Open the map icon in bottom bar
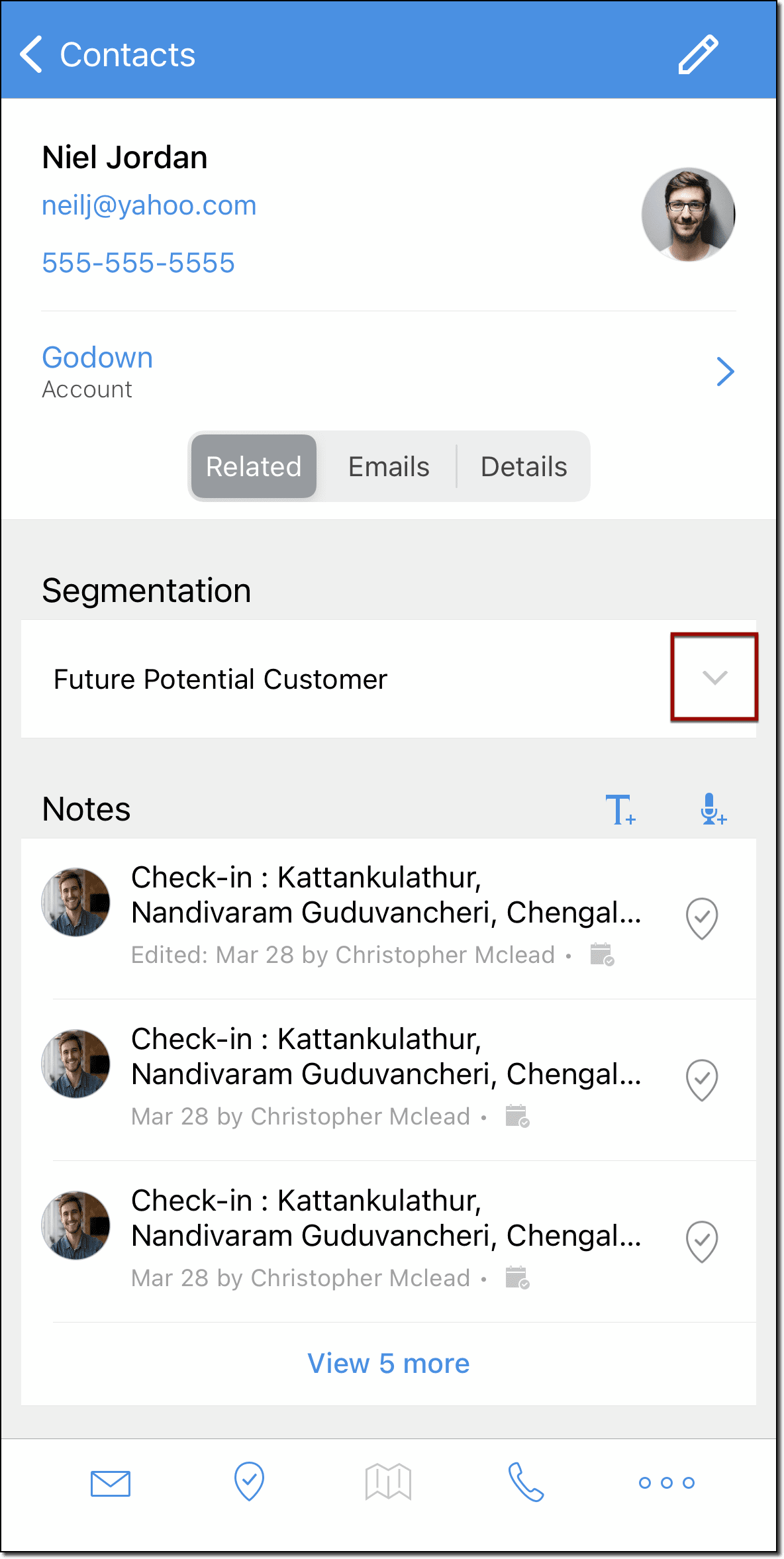The width and height of the screenshot is (784, 1559). pos(388,1482)
